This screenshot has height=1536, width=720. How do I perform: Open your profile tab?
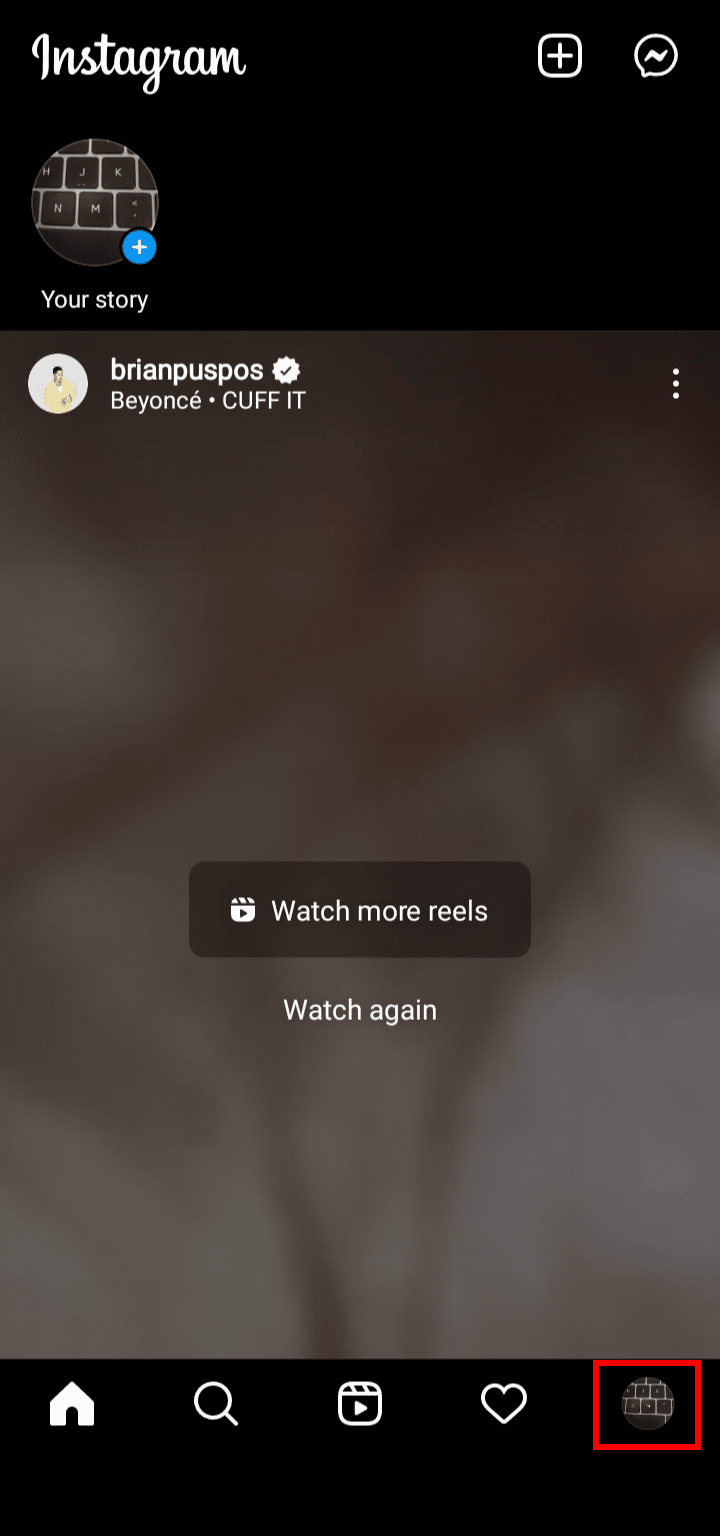click(648, 1404)
